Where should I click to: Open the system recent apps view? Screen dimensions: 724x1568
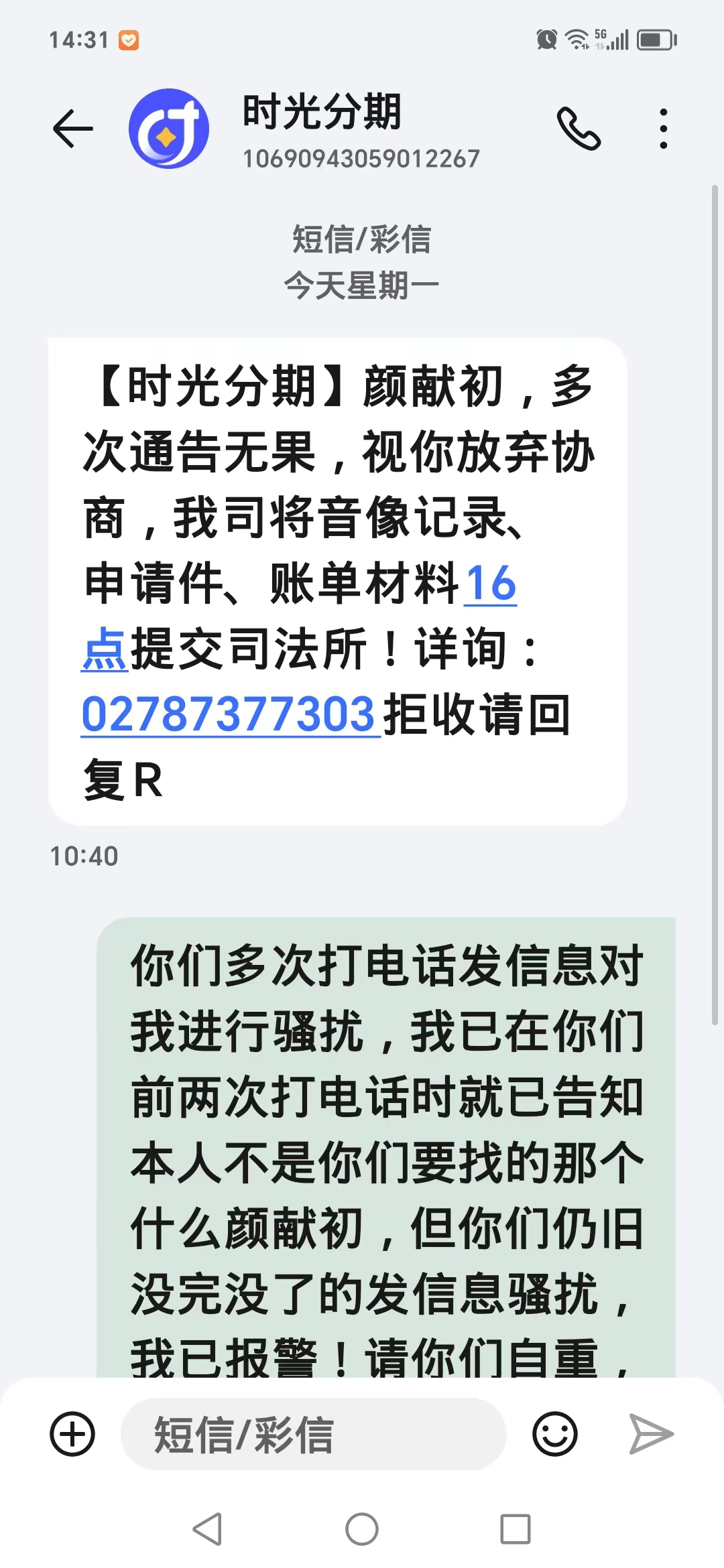(516, 1529)
